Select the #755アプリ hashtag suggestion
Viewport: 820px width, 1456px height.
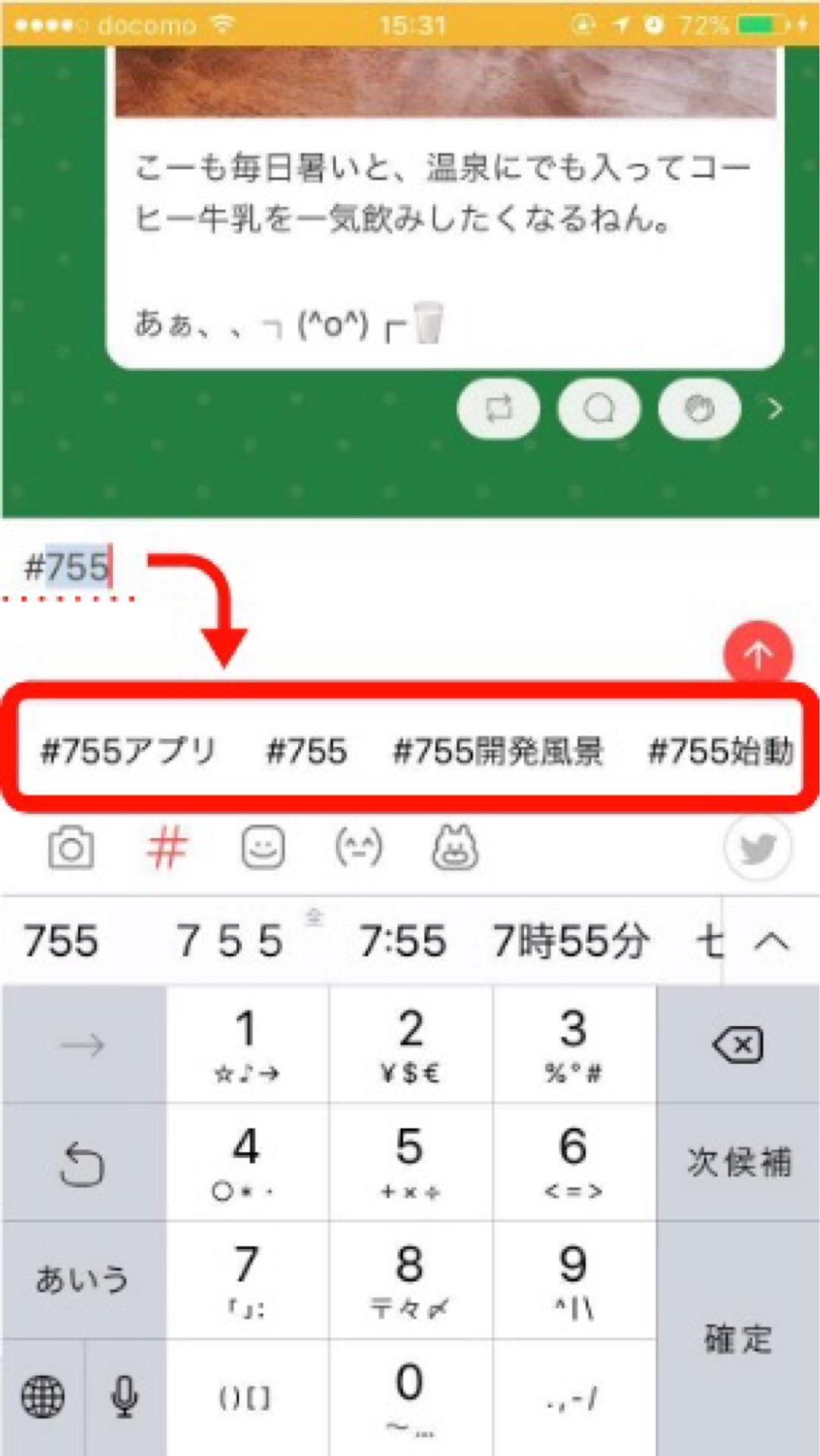127,751
